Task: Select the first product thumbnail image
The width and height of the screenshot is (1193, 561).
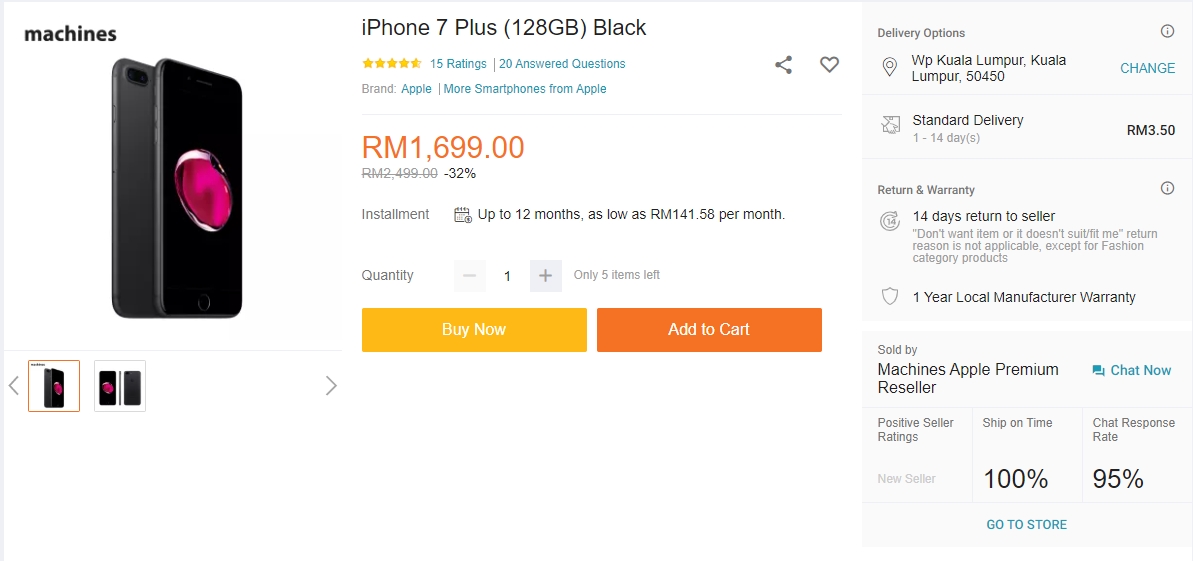Action: tap(54, 386)
